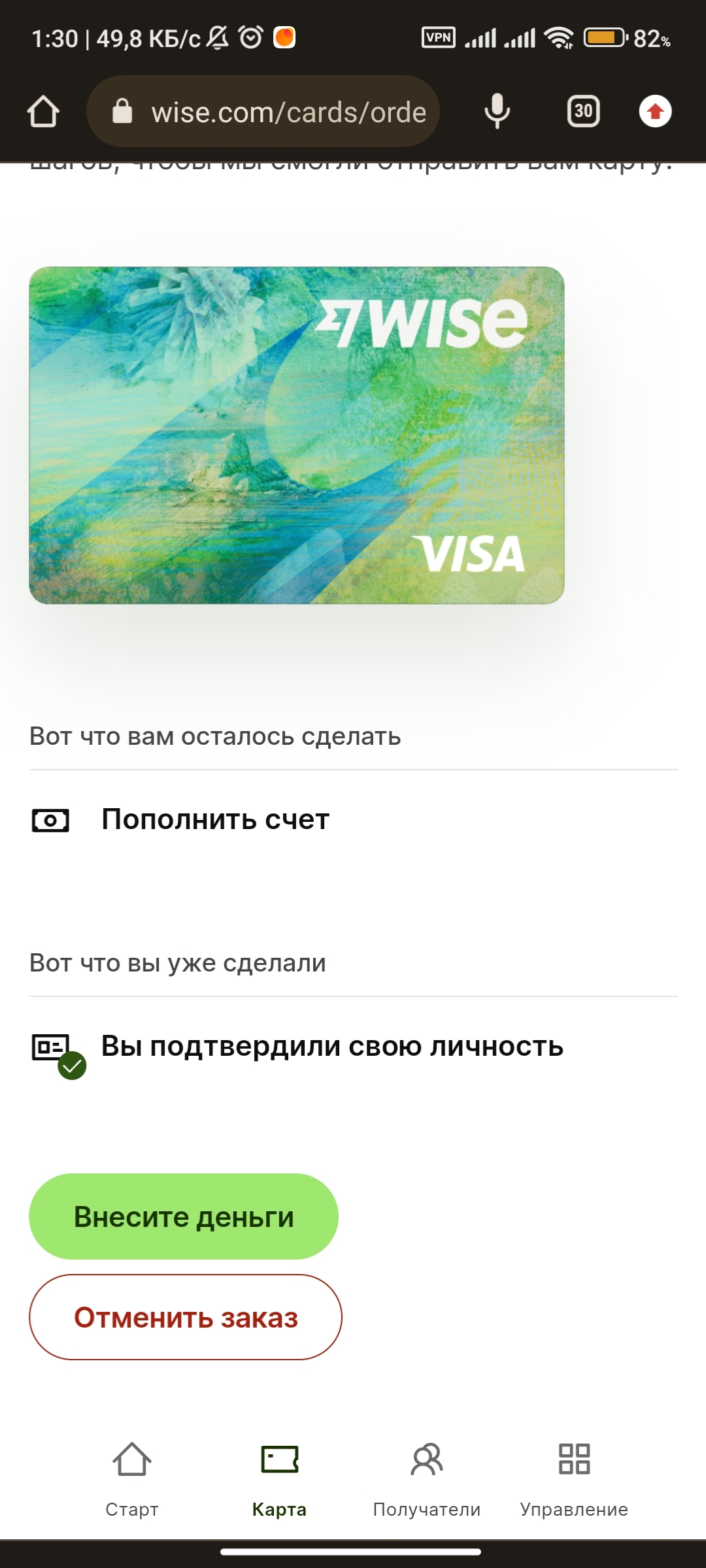The image size is (706, 1568).
Task: Tap the Внесите деньги button
Action: 184,1217
